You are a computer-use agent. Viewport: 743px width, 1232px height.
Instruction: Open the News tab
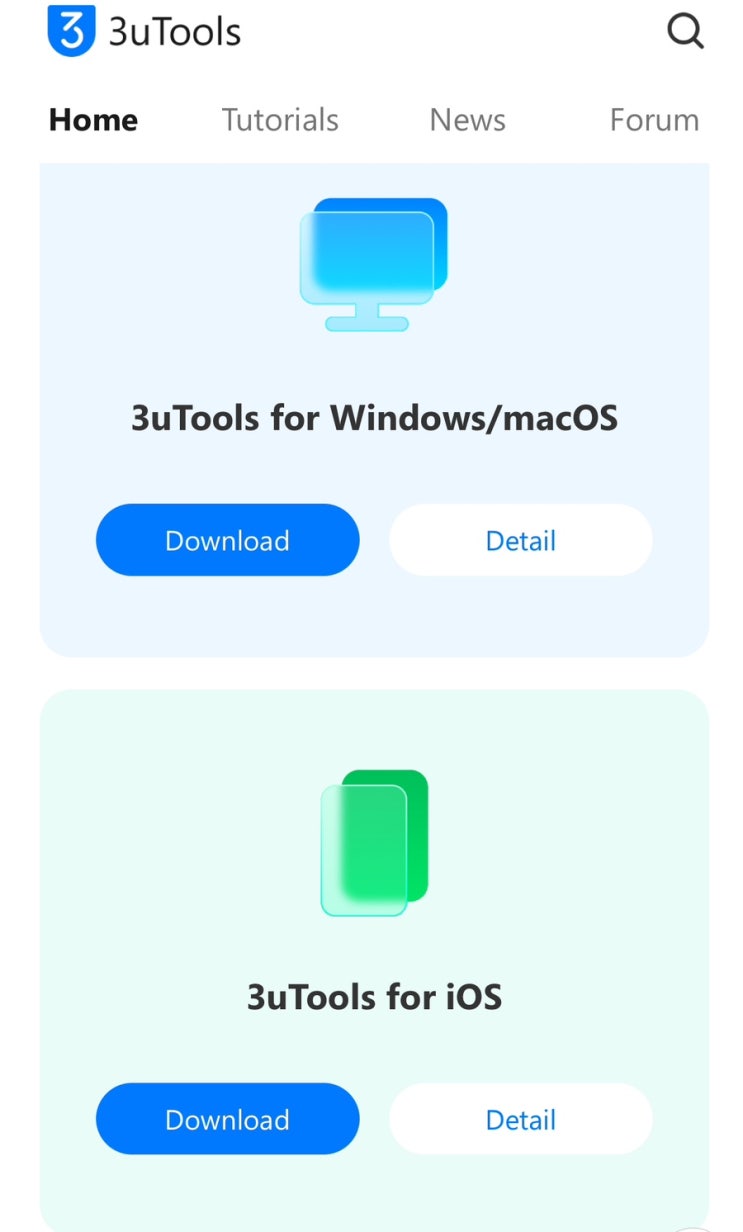(467, 119)
